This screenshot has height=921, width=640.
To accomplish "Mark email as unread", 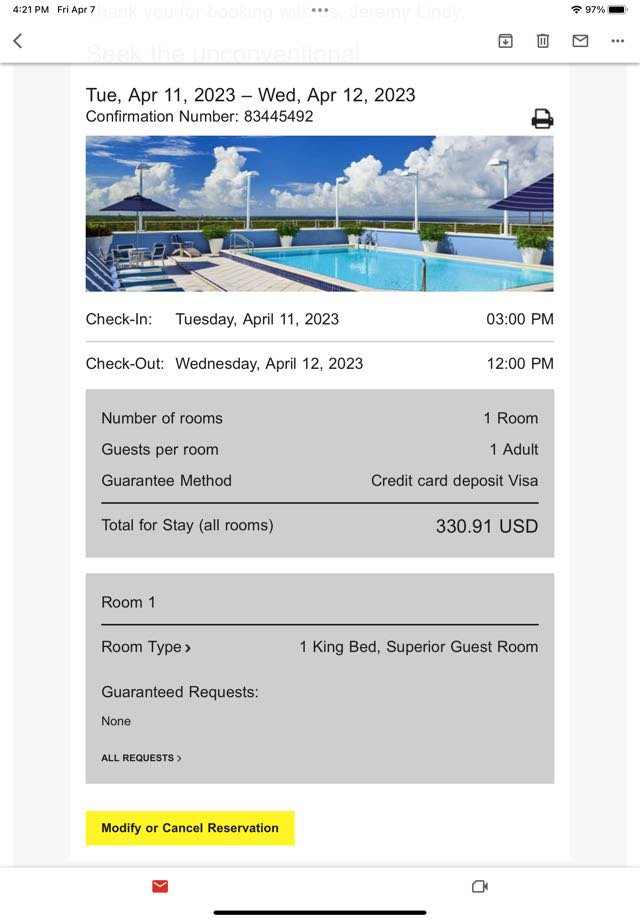I will click(x=580, y=41).
